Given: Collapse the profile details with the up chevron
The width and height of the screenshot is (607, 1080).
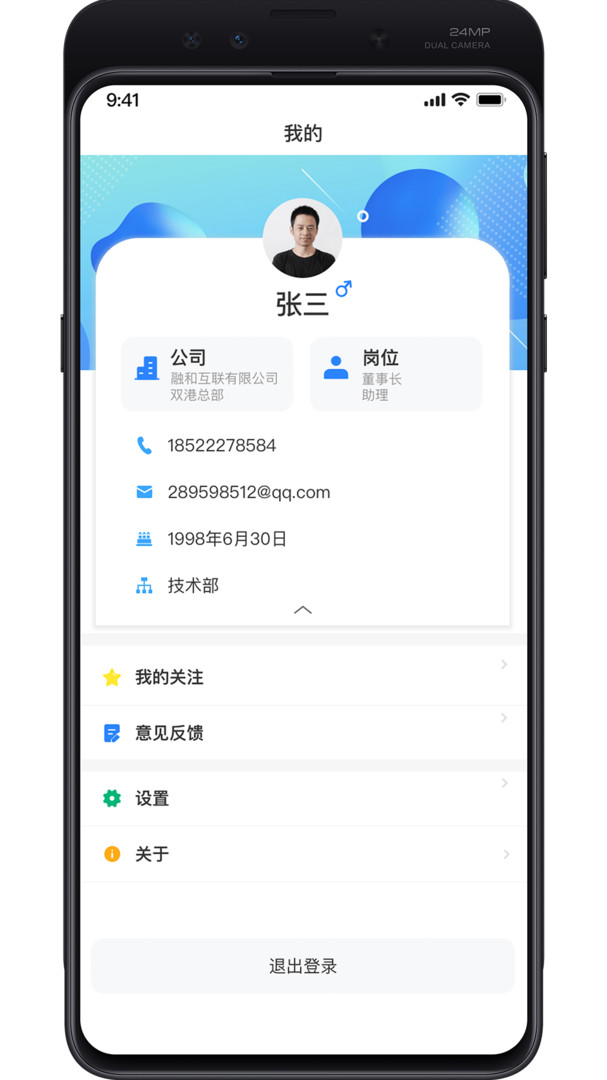Looking at the screenshot, I should pos(302,610).
